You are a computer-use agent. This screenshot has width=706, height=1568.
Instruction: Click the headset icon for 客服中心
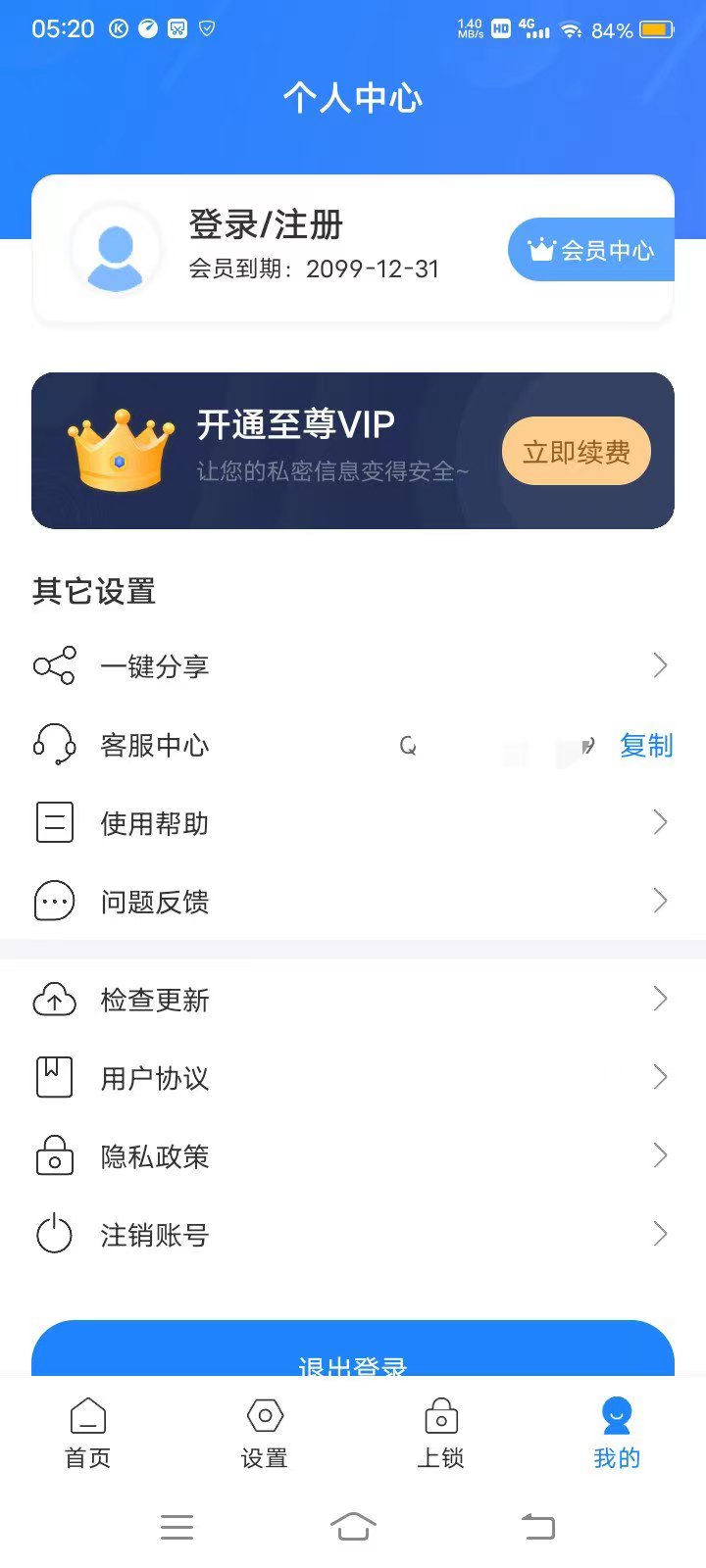pos(54,746)
